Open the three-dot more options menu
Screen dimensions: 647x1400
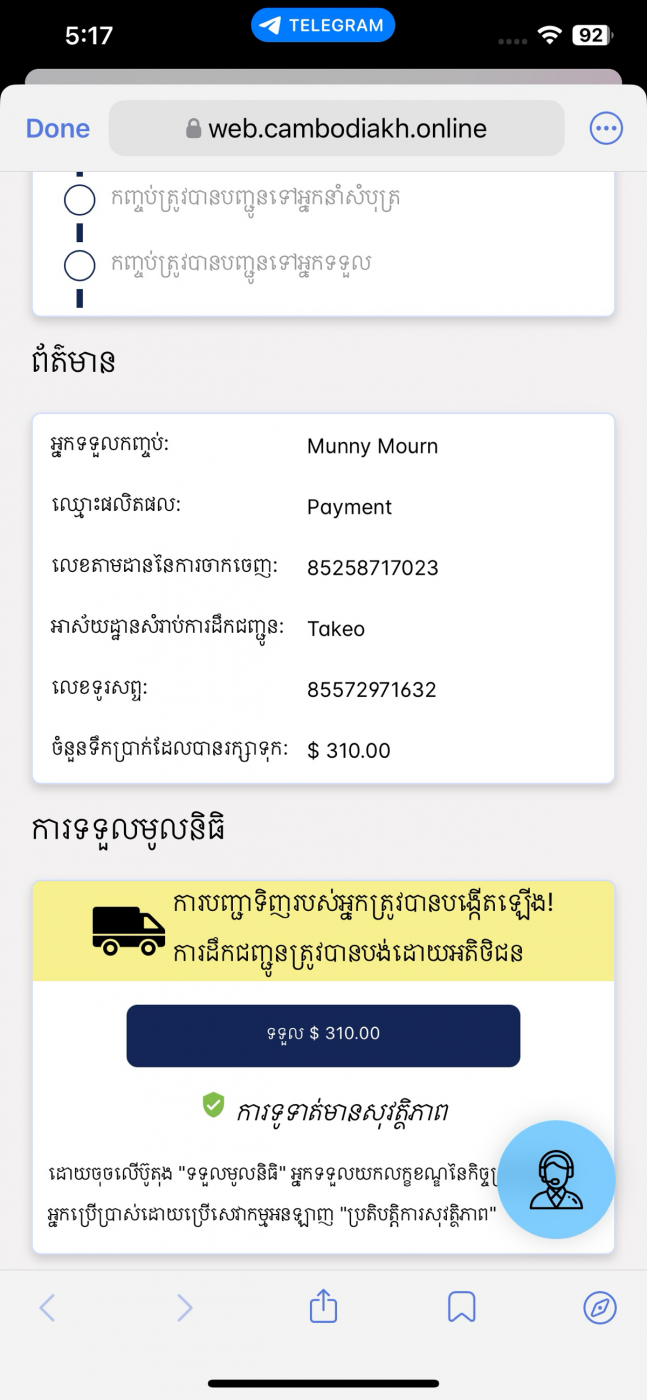click(606, 128)
